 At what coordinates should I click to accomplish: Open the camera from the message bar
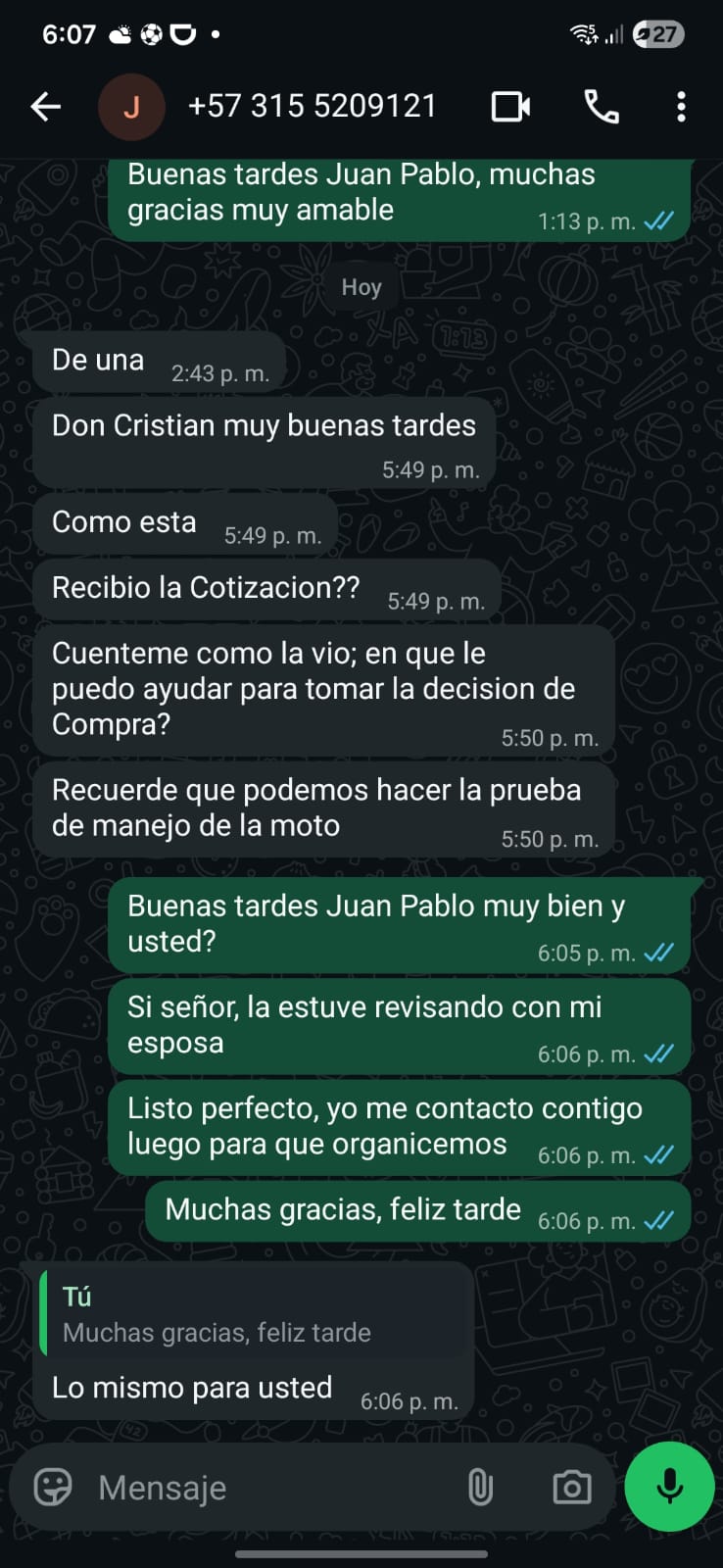[x=571, y=1488]
